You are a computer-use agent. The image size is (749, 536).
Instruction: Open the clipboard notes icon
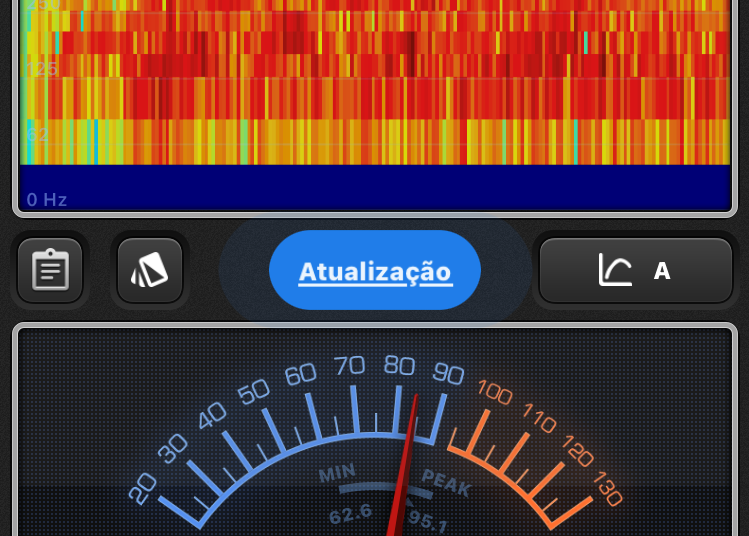coord(50,270)
